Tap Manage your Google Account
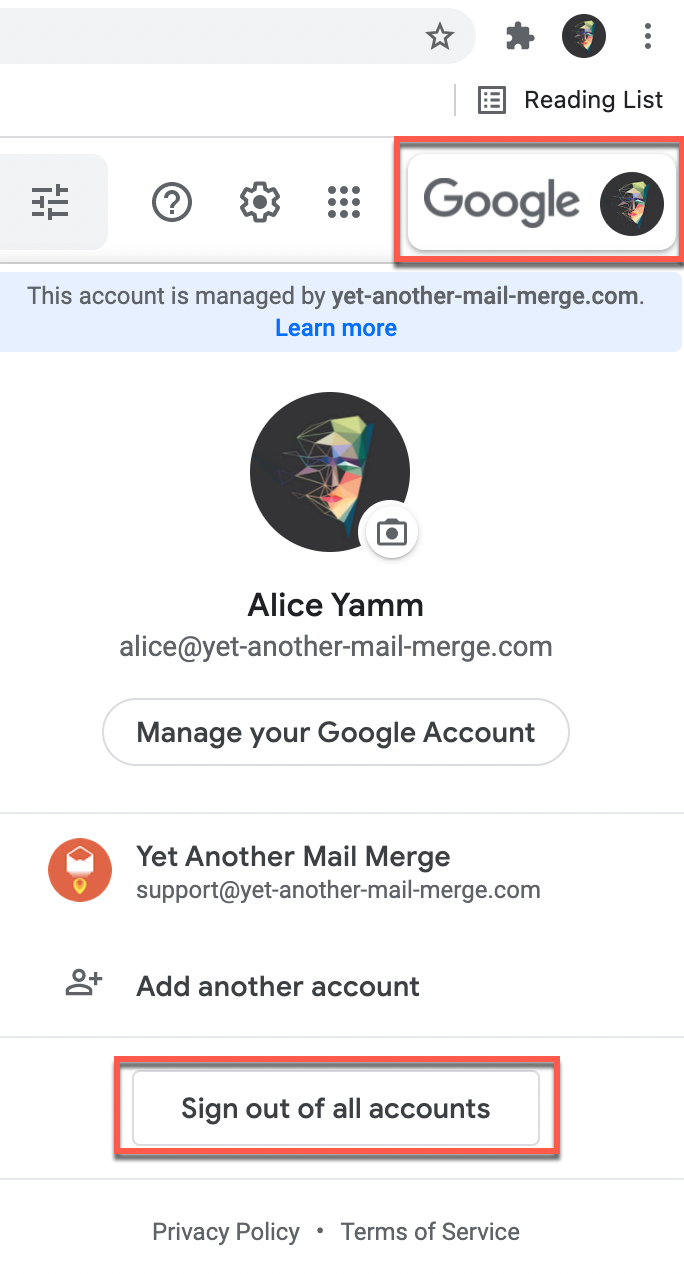This screenshot has height=1274, width=684. [x=336, y=732]
